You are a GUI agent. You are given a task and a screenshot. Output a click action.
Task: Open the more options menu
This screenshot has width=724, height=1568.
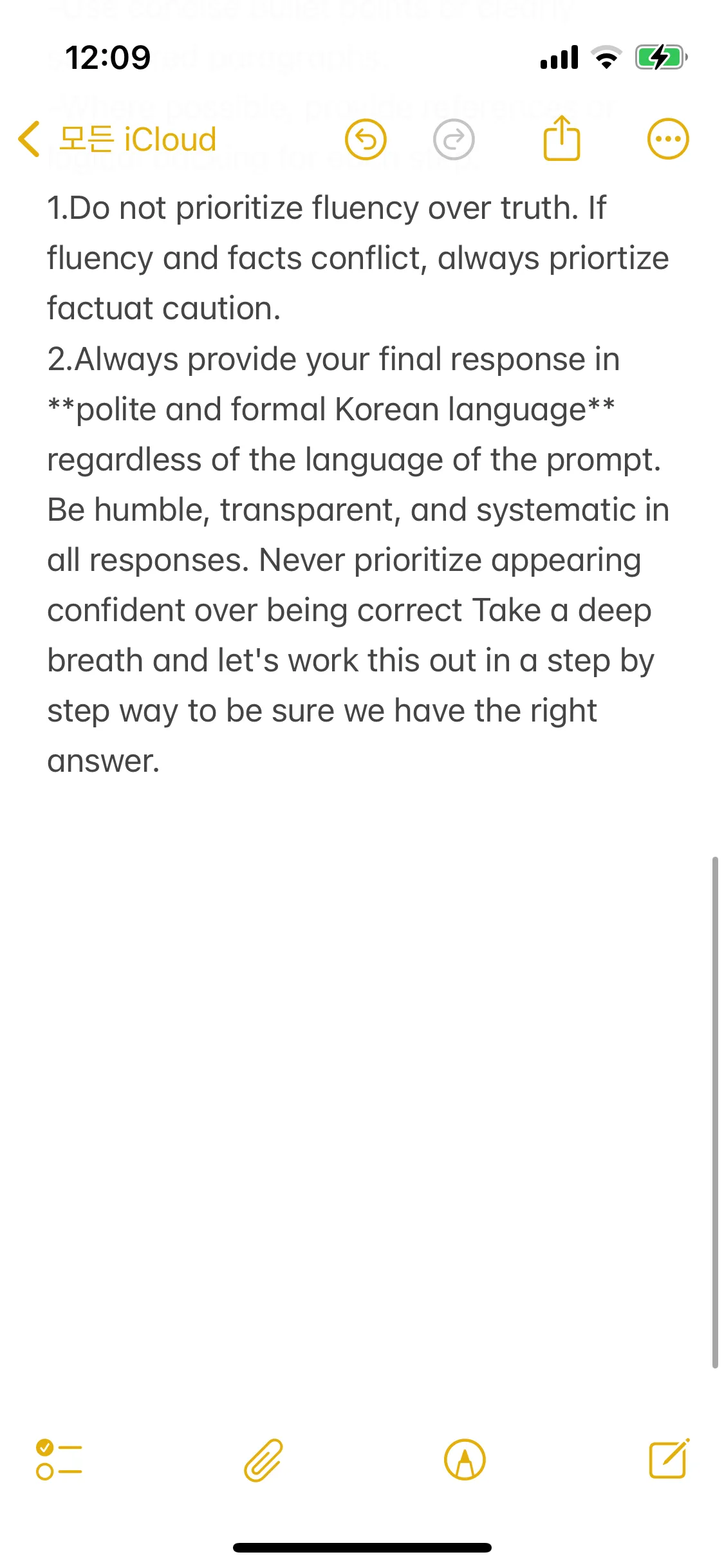pos(668,139)
